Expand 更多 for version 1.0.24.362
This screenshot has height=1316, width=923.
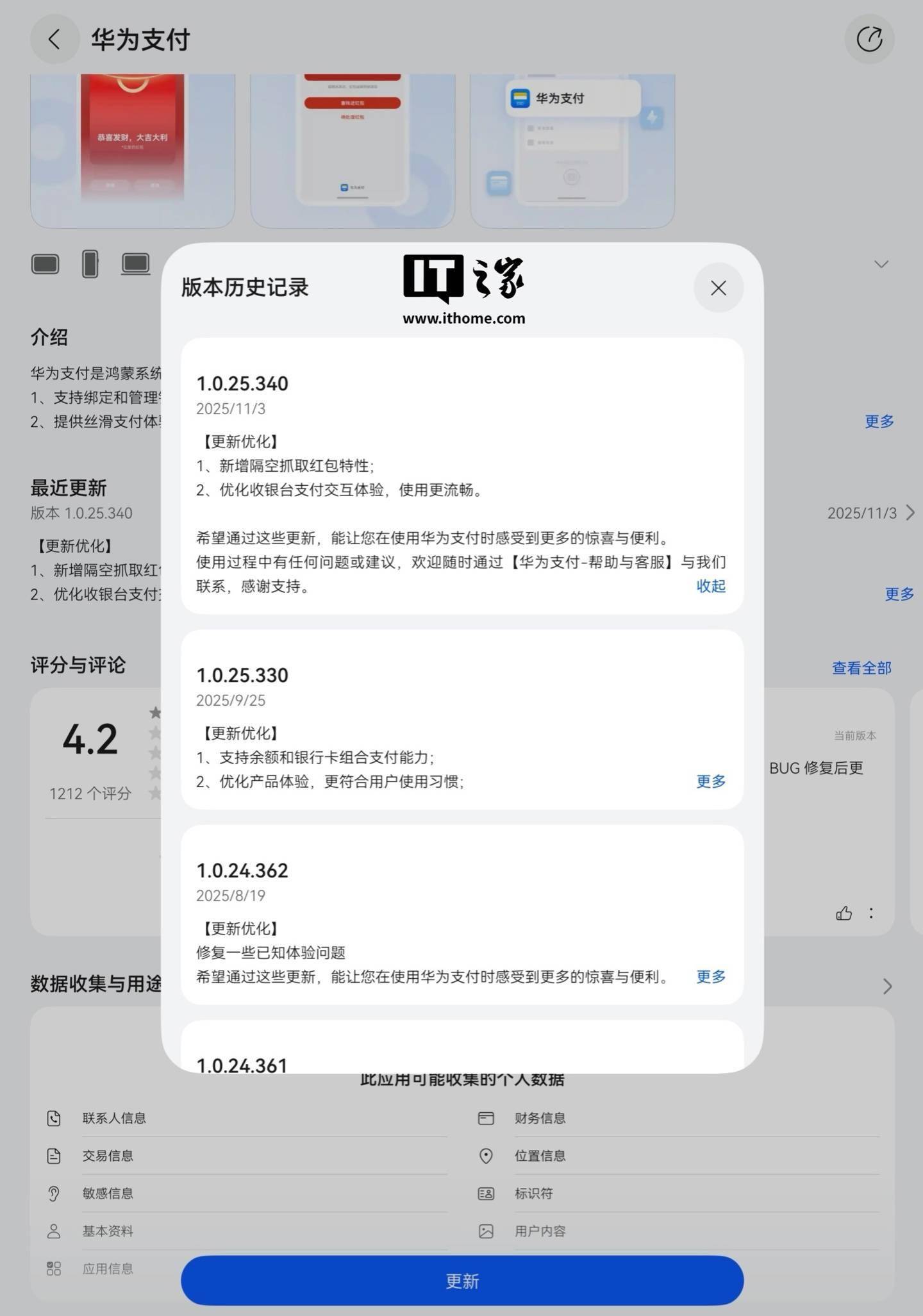pyautogui.click(x=711, y=976)
